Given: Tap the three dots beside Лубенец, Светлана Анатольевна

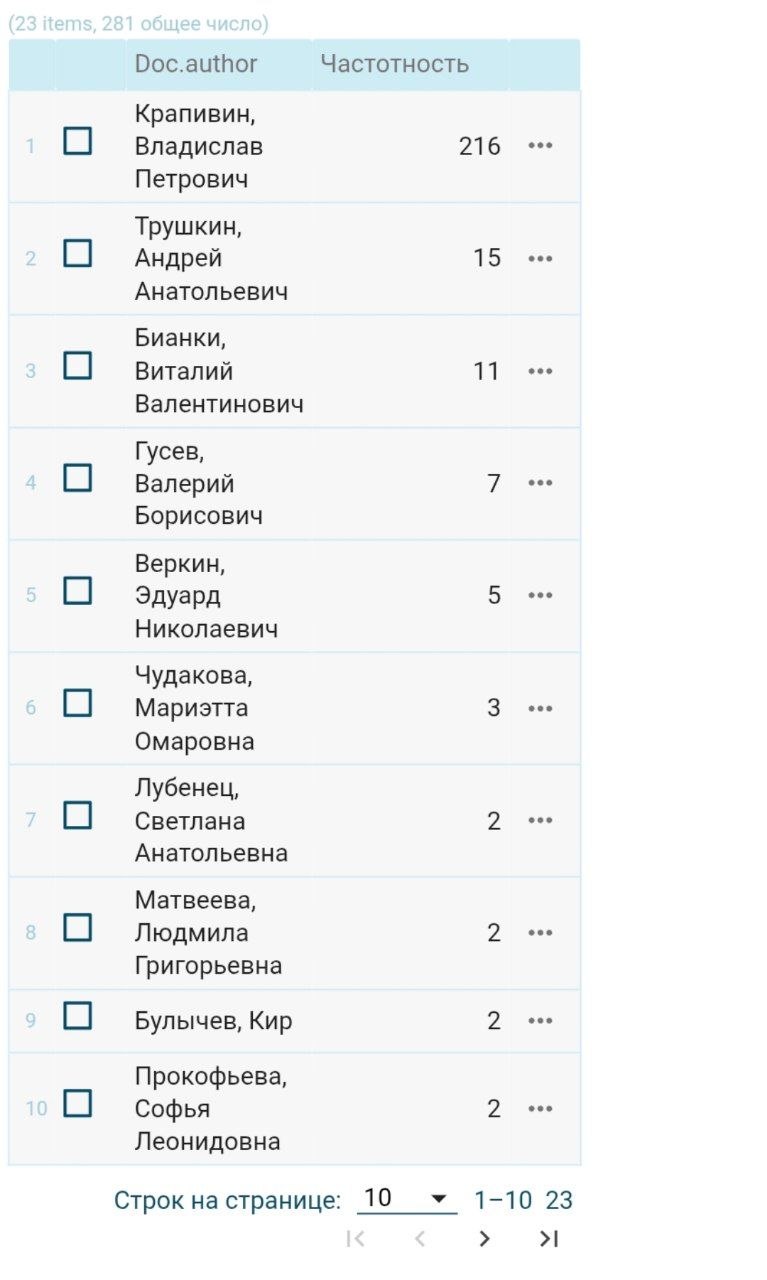Looking at the screenshot, I should pos(540,821).
